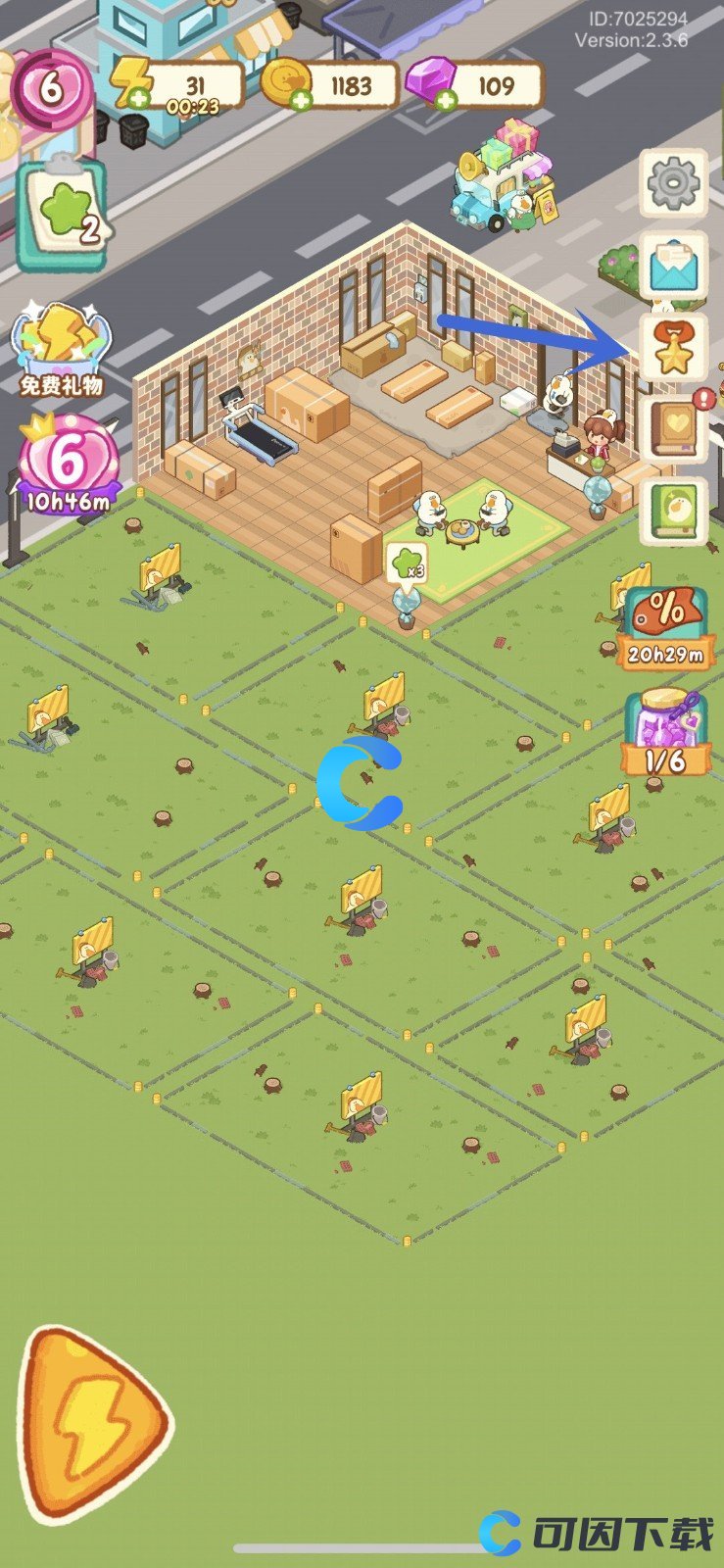Open the mail envelope inbox
The height and width of the screenshot is (1568, 724).
coord(674,266)
